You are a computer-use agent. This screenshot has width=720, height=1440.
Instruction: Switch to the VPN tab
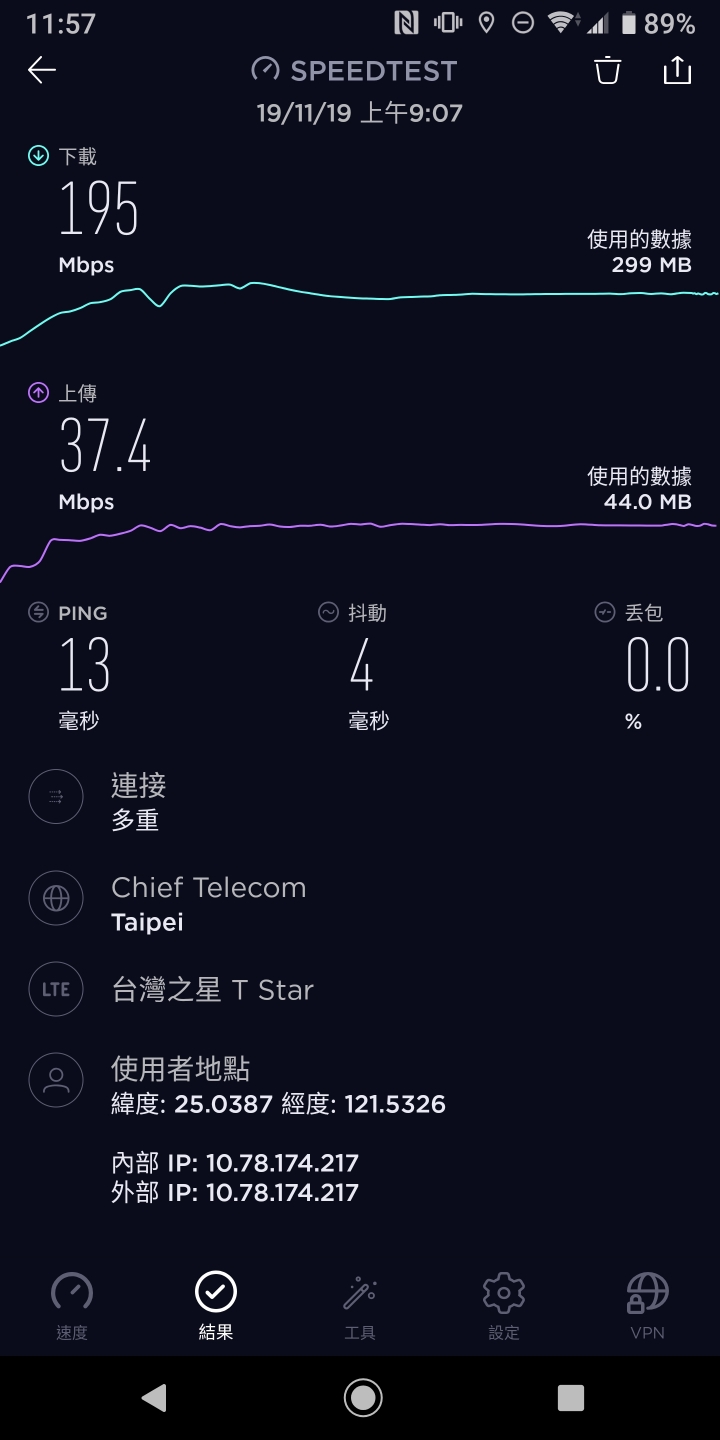click(x=648, y=1306)
